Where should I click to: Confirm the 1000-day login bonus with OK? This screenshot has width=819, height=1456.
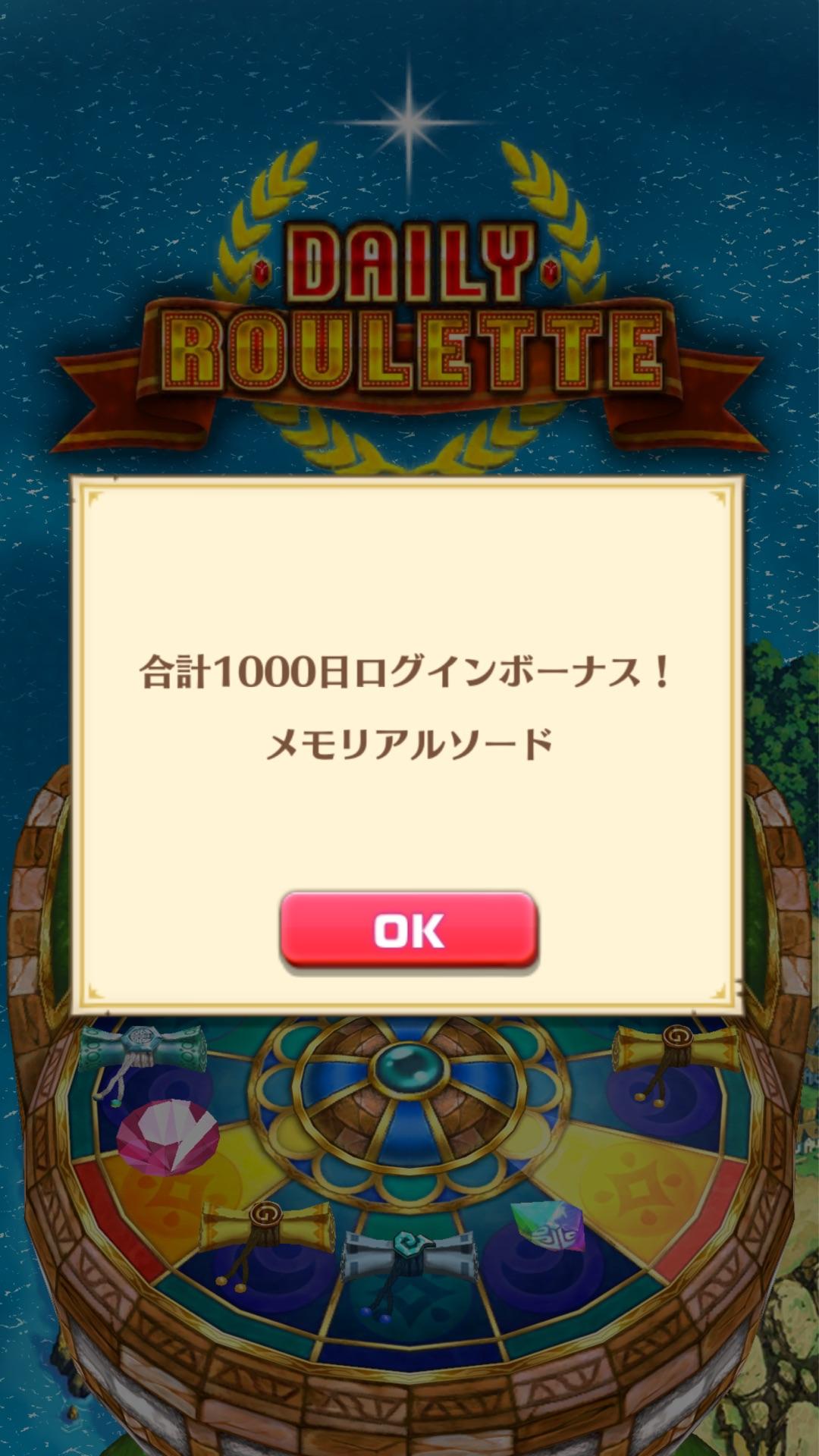coord(409,930)
